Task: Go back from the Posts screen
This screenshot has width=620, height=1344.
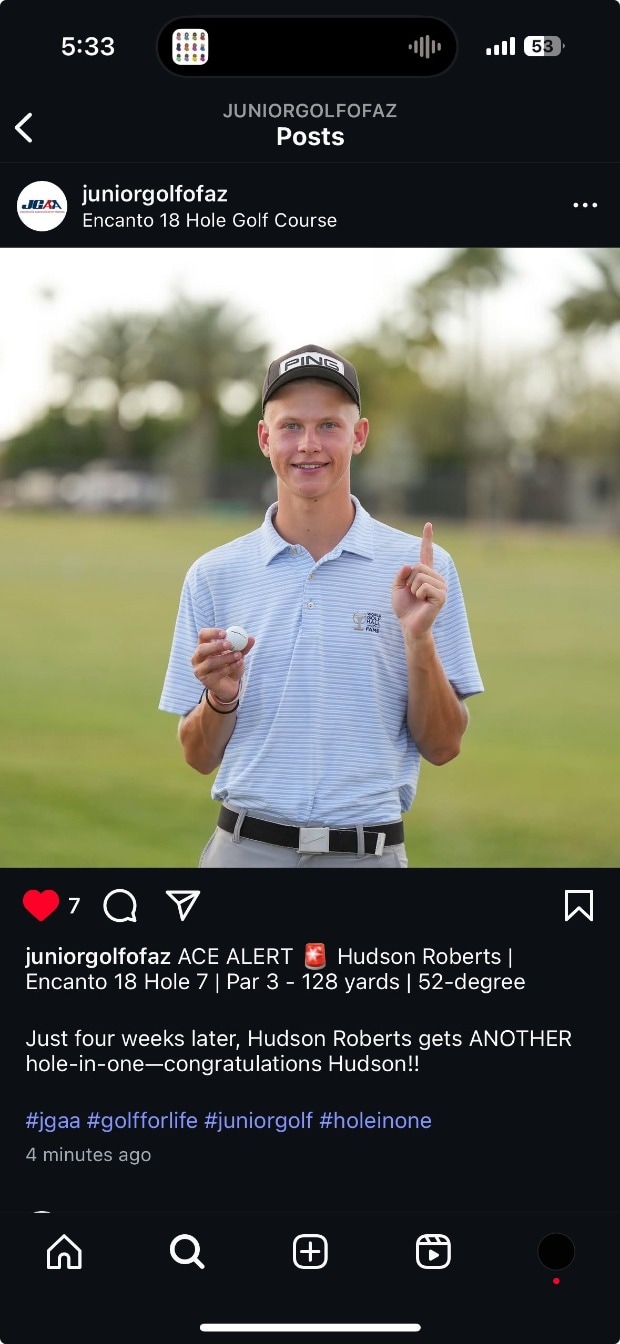Action: (24, 127)
